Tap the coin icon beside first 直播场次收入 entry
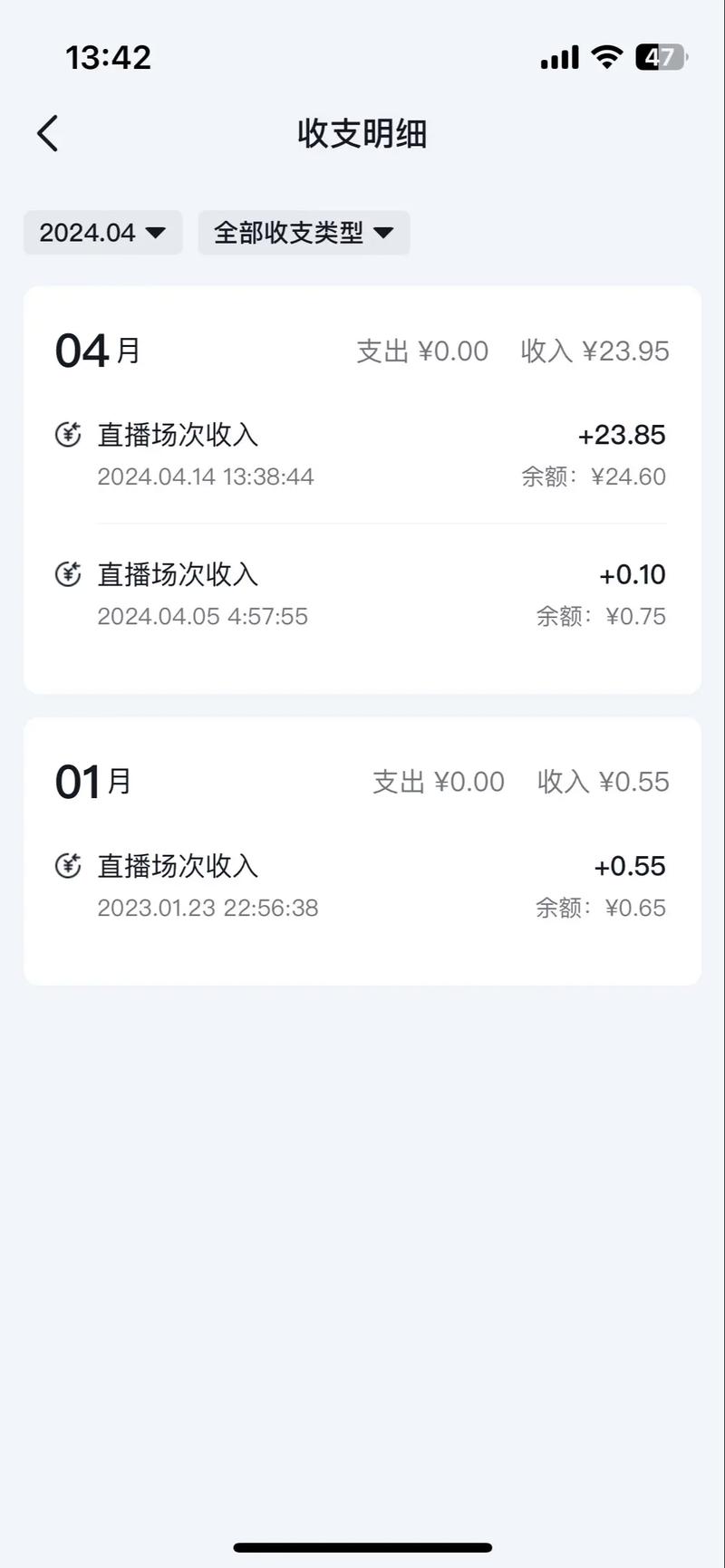Screen dimensions: 725x1568 click(67, 435)
